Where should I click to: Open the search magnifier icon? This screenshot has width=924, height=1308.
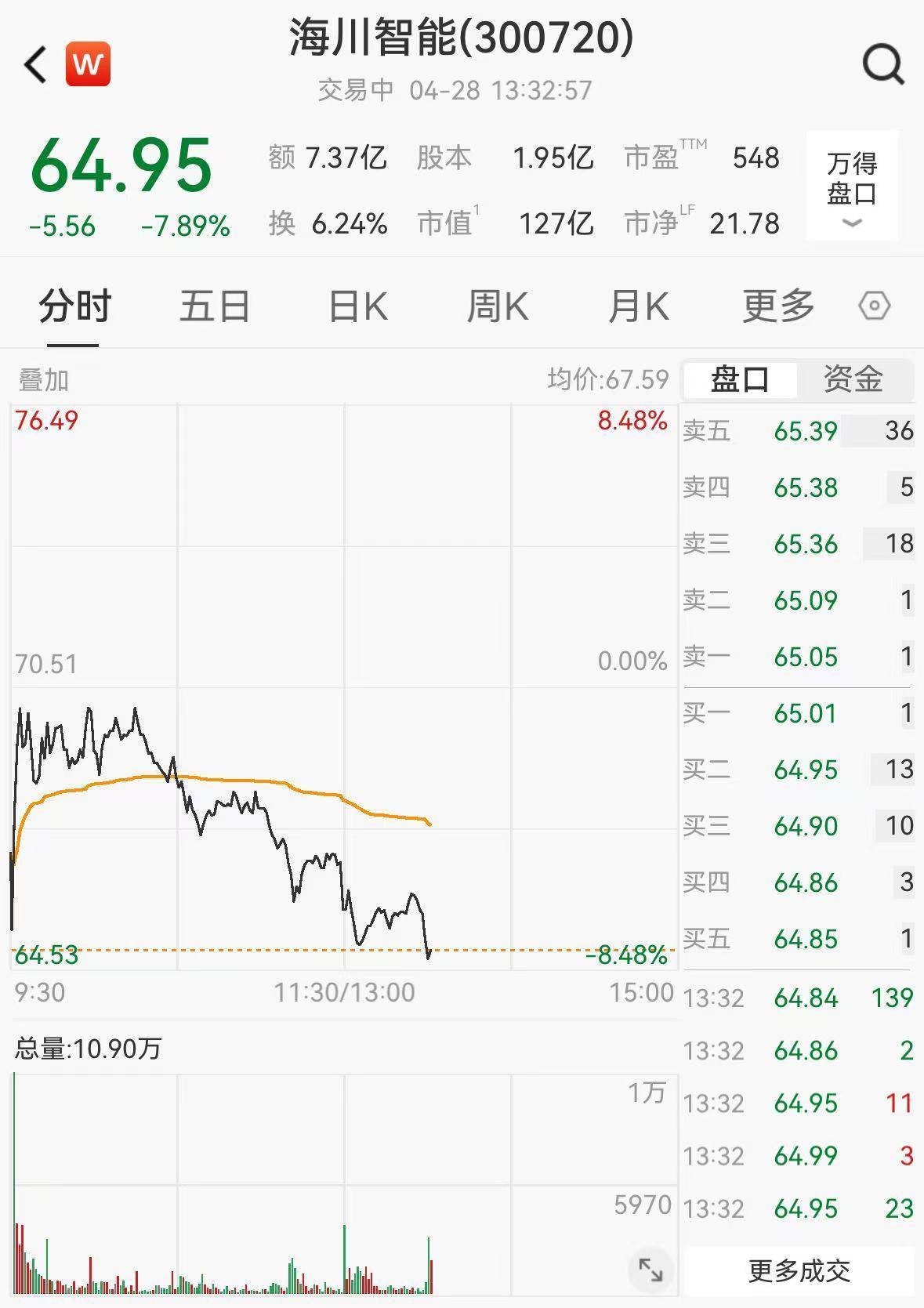pyautogui.click(x=883, y=64)
